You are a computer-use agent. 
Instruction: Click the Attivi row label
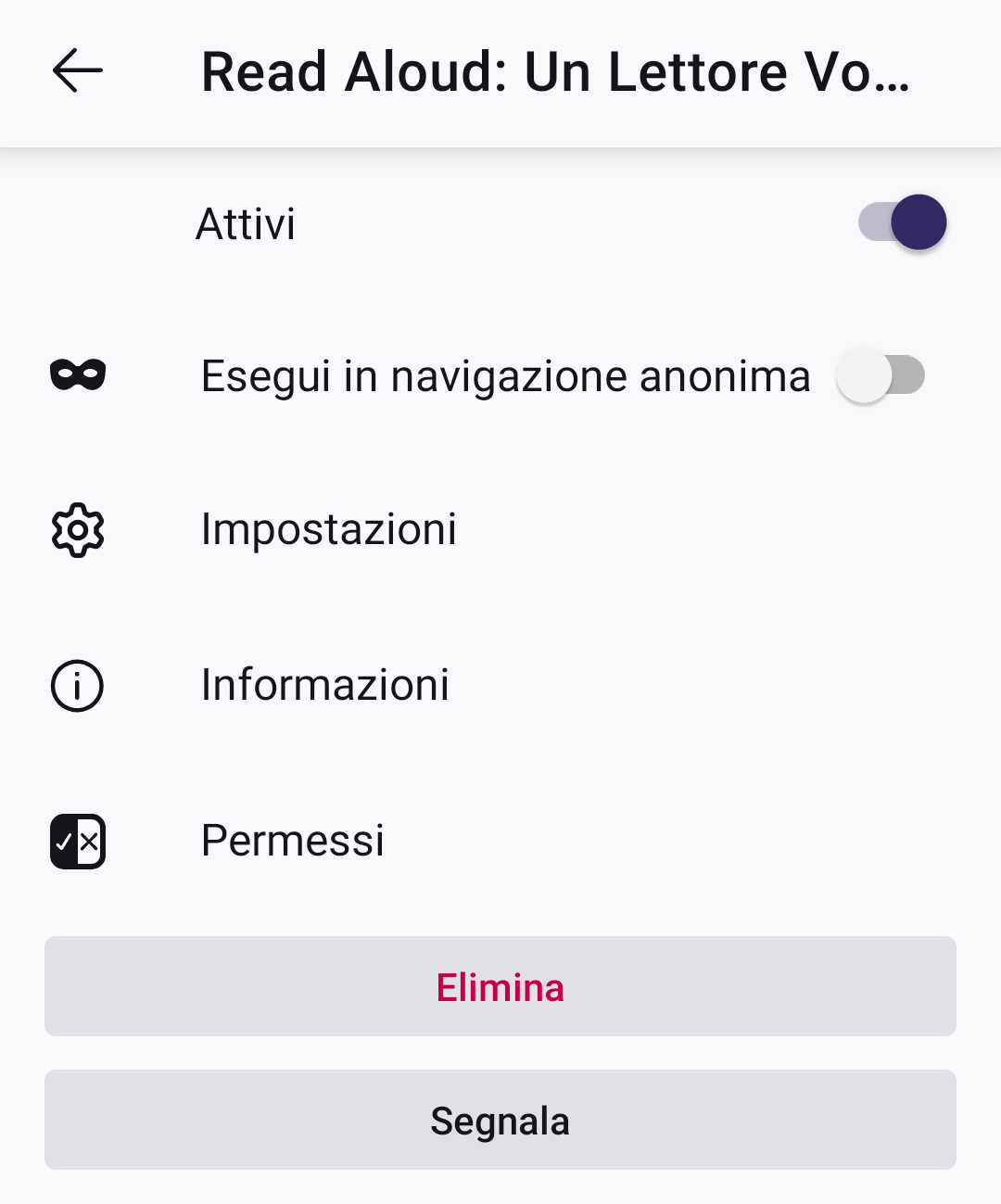pyautogui.click(x=246, y=222)
